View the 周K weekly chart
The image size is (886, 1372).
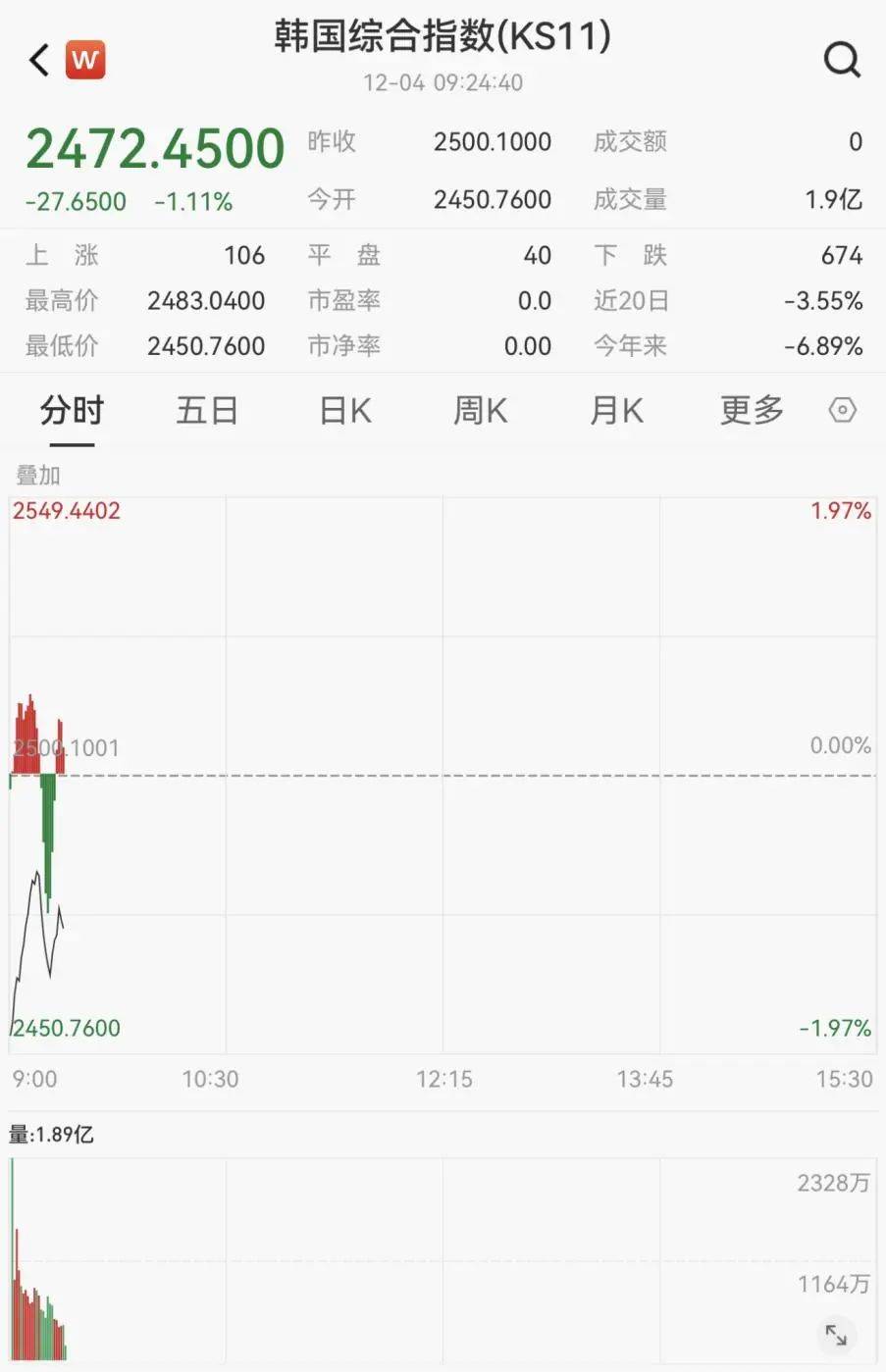pyautogui.click(x=480, y=410)
